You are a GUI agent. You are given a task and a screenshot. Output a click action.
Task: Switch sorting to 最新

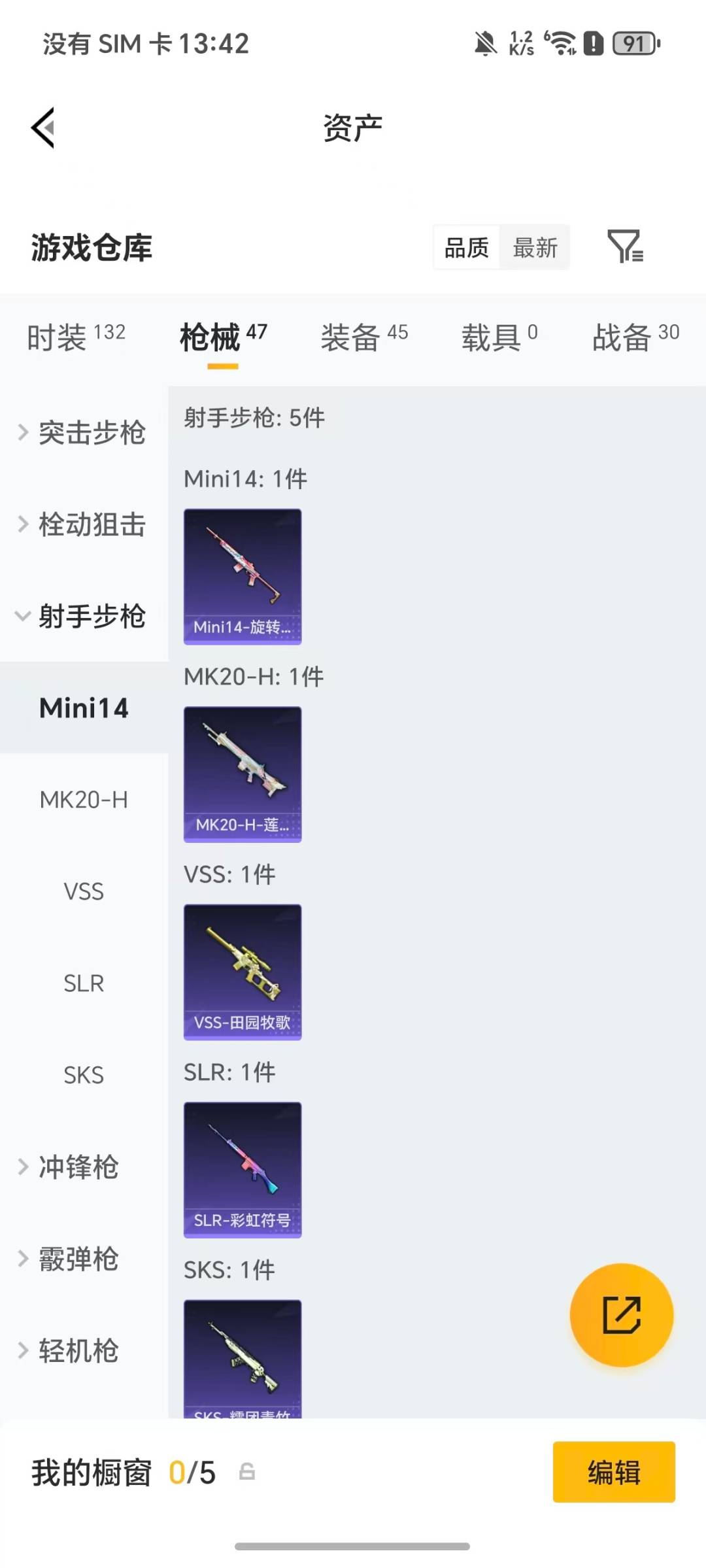click(x=535, y=247)
